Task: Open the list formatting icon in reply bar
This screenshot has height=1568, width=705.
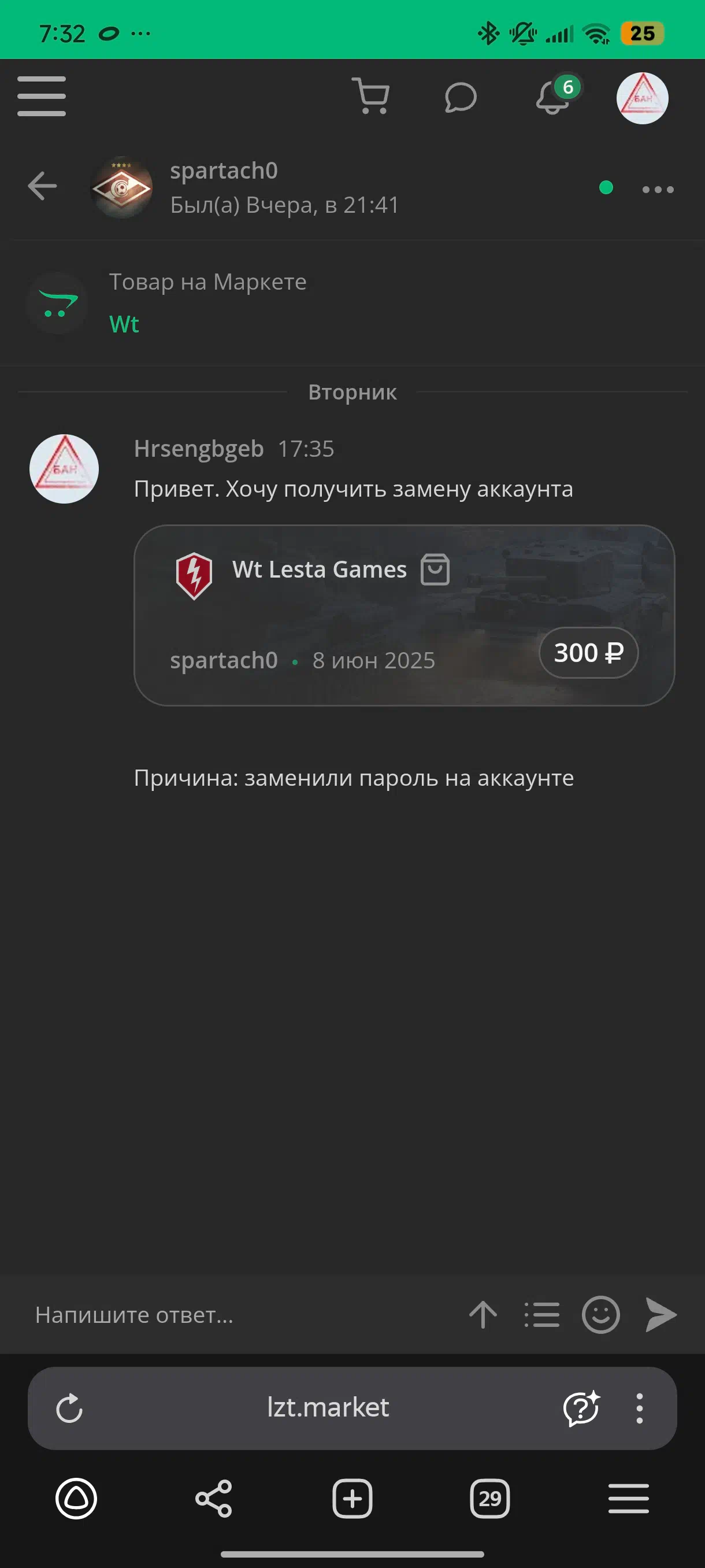Action: 542,1315
